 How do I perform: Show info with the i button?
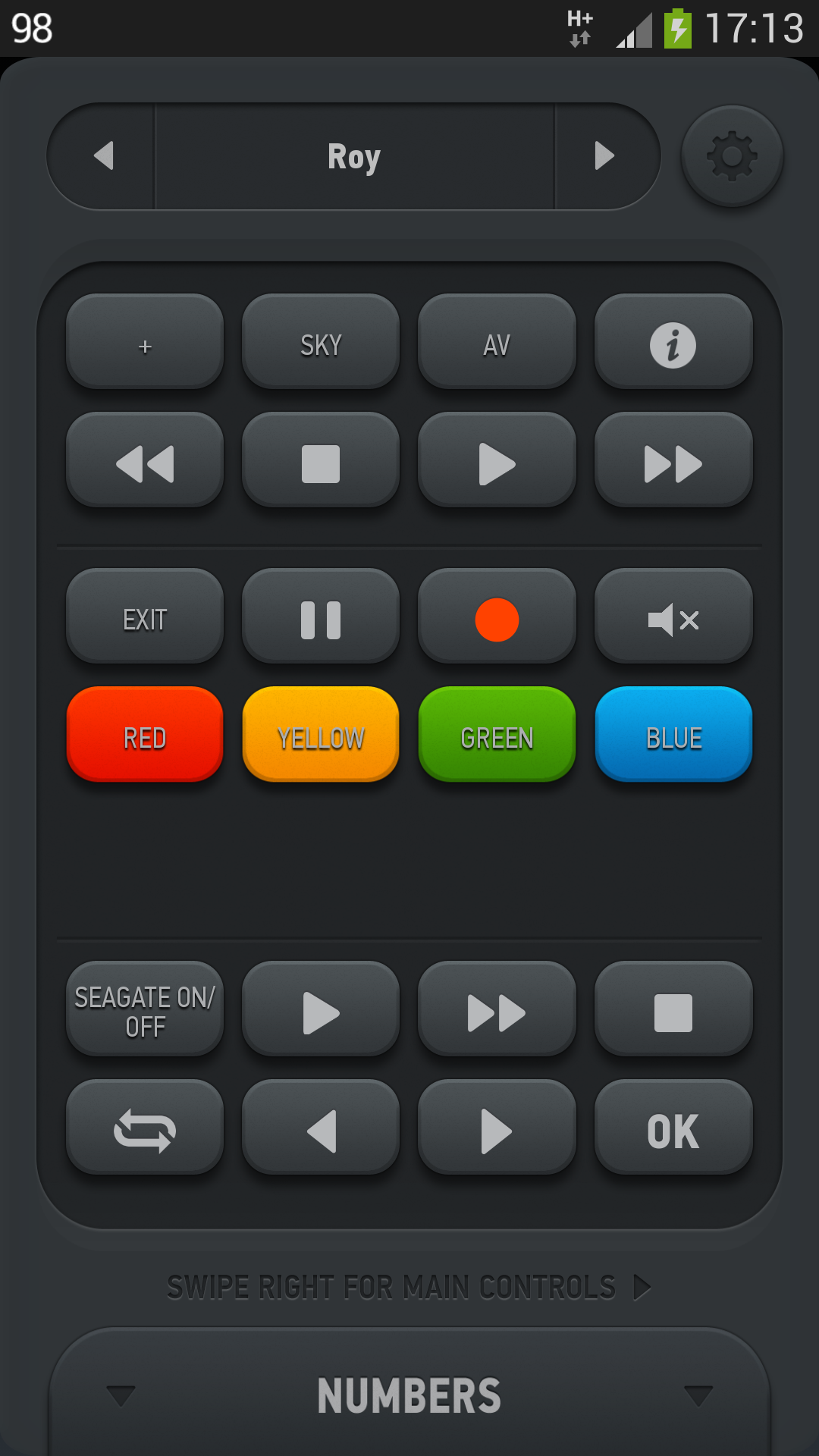(673, 345)
